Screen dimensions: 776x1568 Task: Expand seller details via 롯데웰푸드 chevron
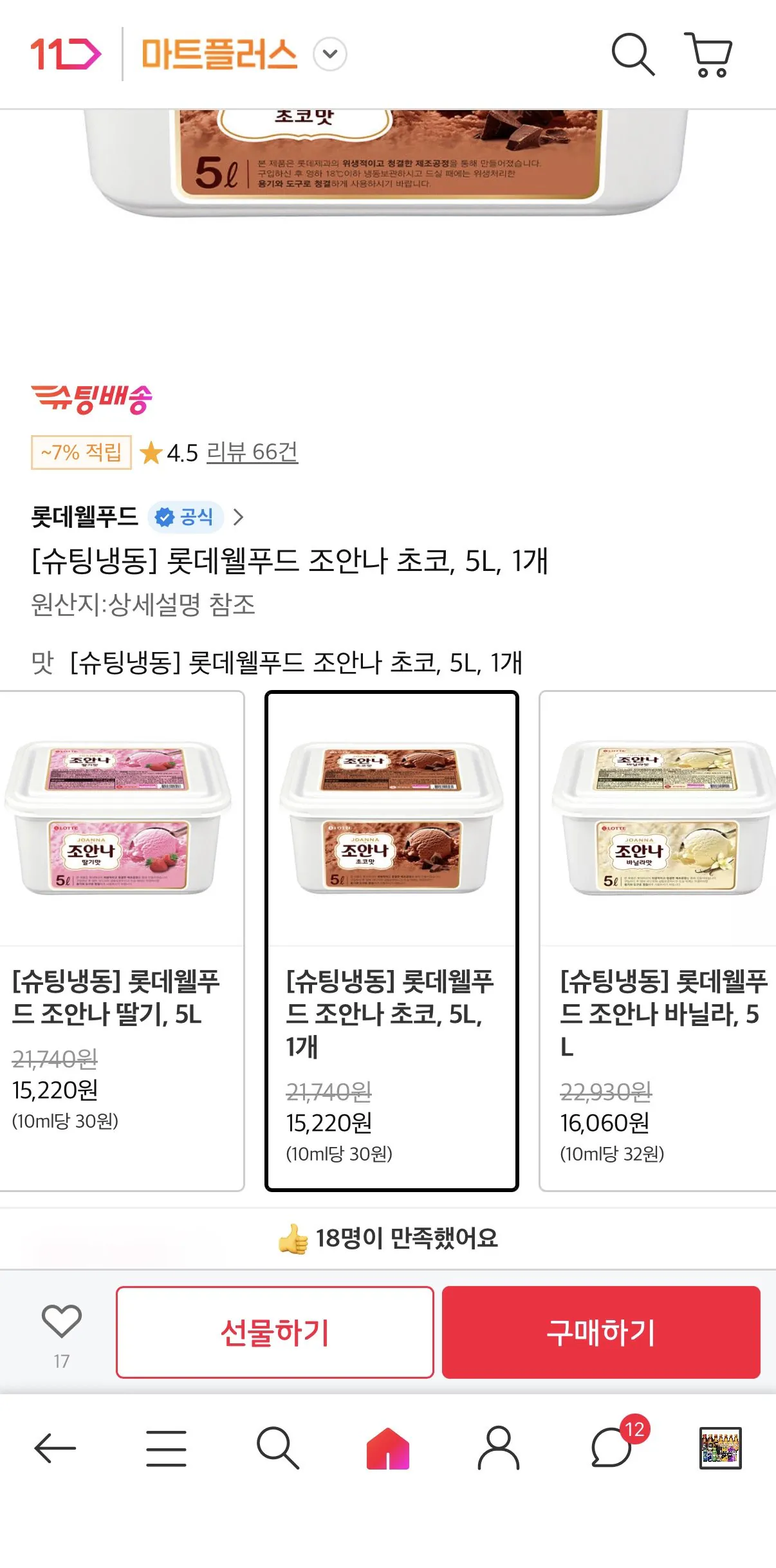[x=239, y=517]
